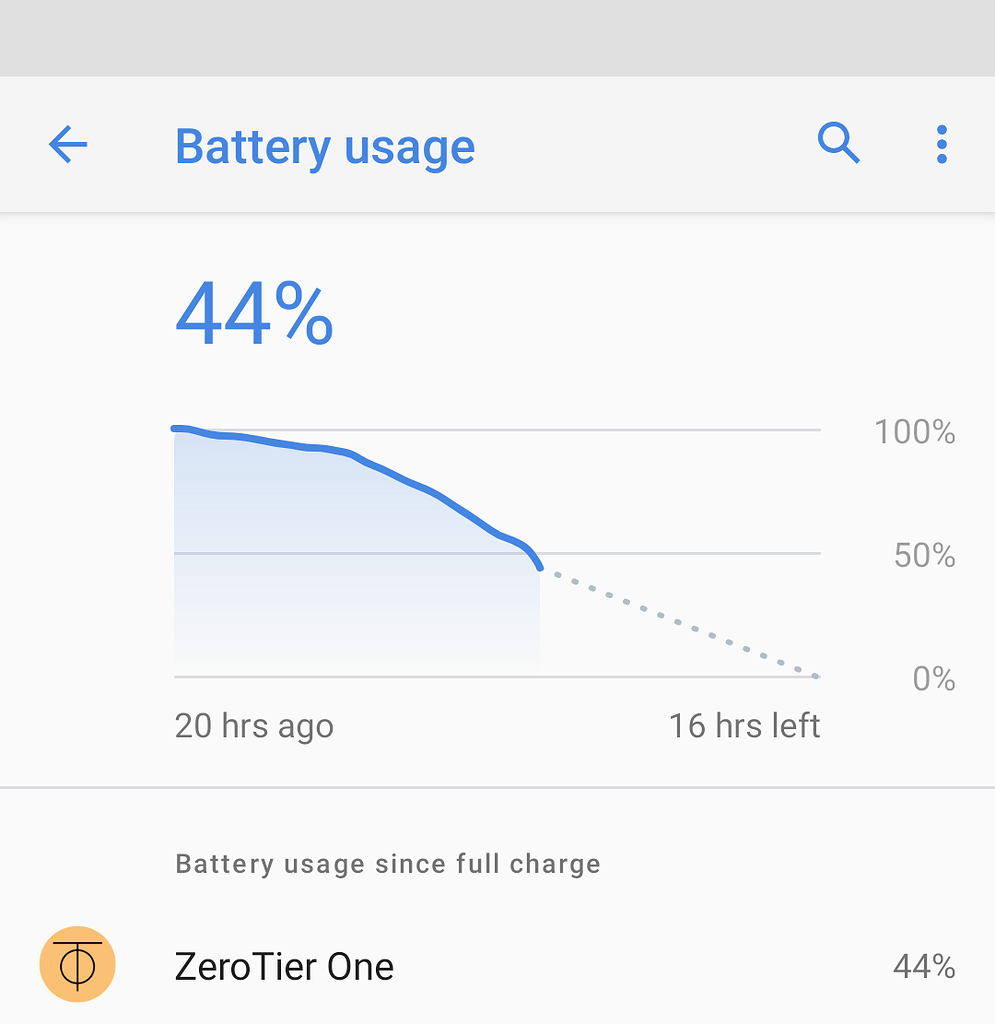Go back from Battery usage

coord(68,146)
